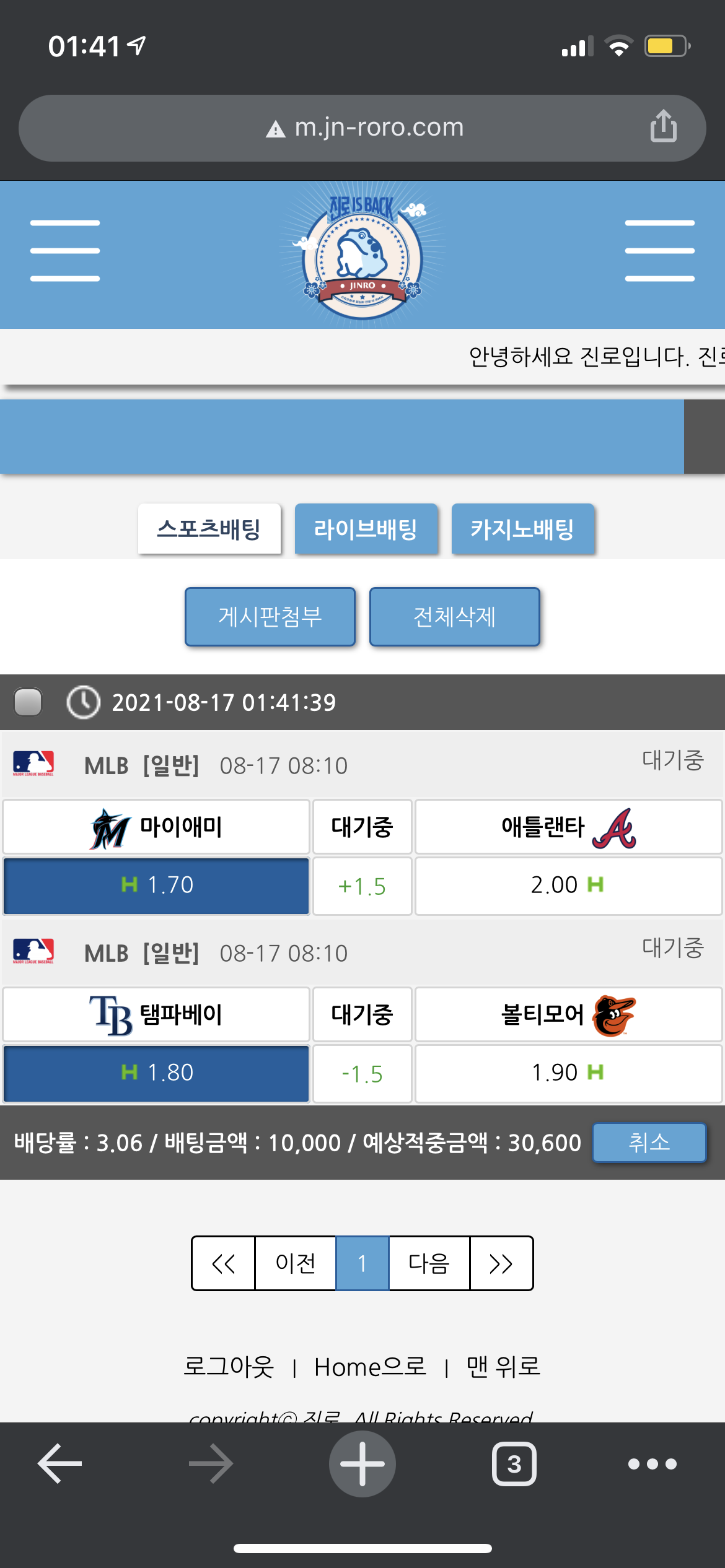
Task: Open the browser tabs switcher showing 3
Action: click(514, 1464)
